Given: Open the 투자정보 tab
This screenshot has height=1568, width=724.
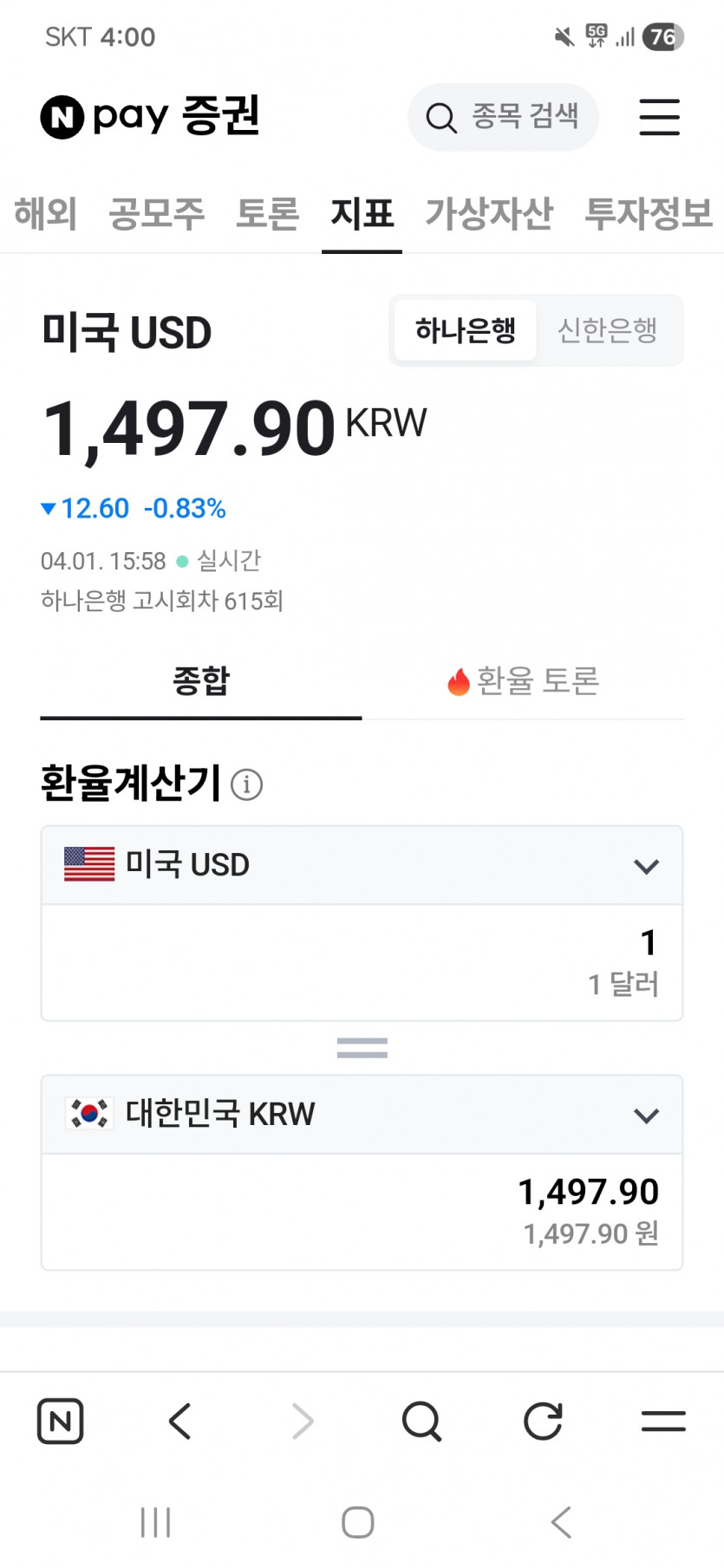Looking at the screenshot, I should point(648,213).
